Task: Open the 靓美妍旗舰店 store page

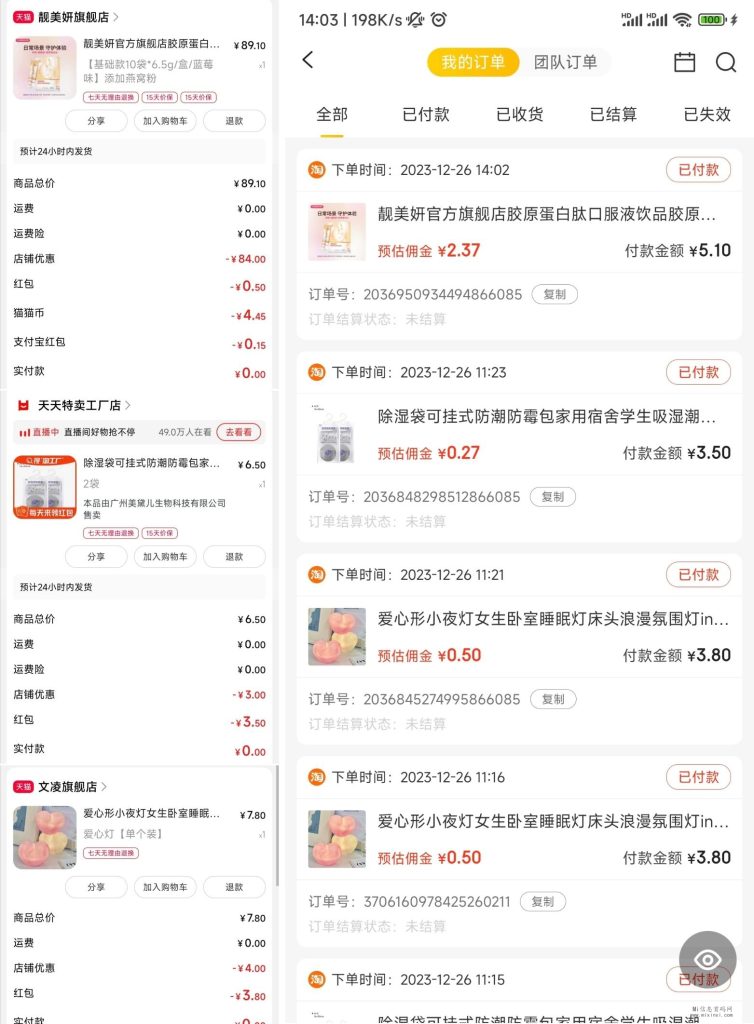Action: [x=75, y=17]
